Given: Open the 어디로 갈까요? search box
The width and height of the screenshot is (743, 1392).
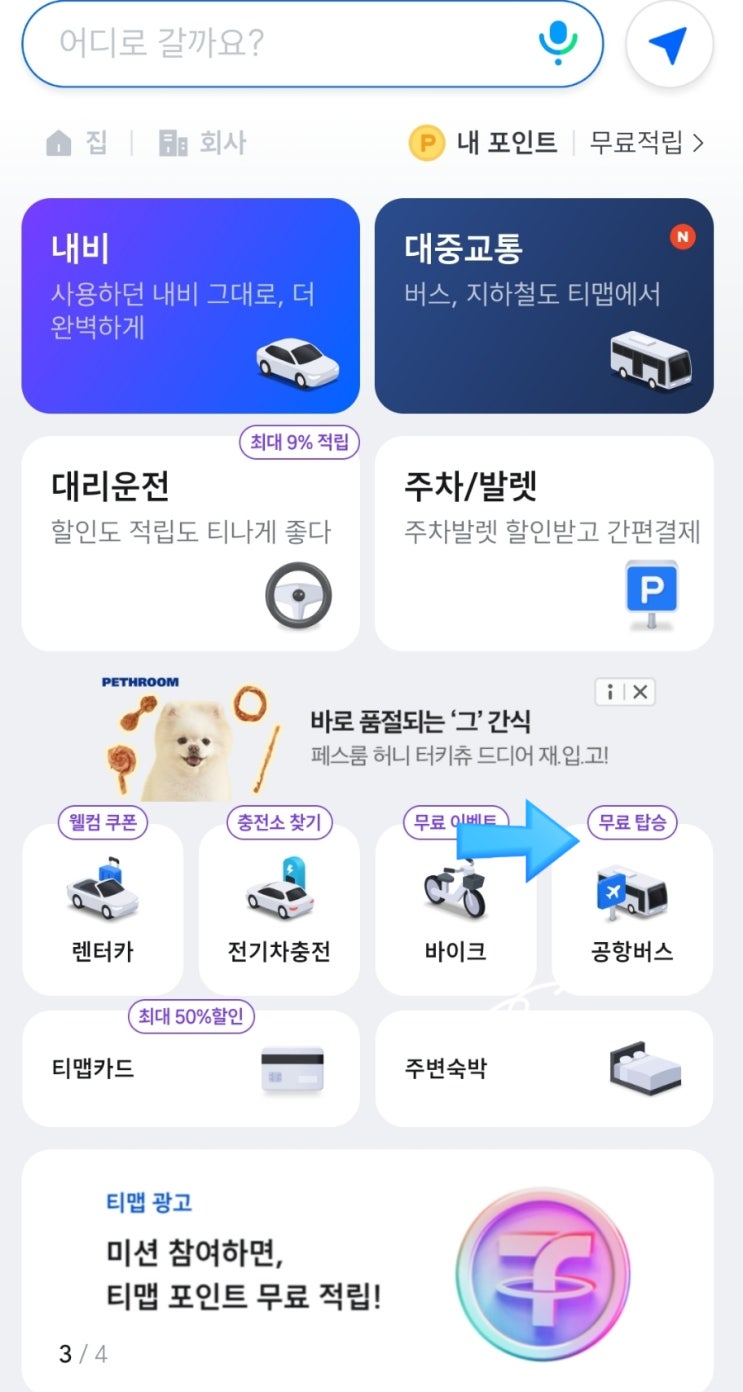Looking at the screenshot, I should click(x=312, y=43).
